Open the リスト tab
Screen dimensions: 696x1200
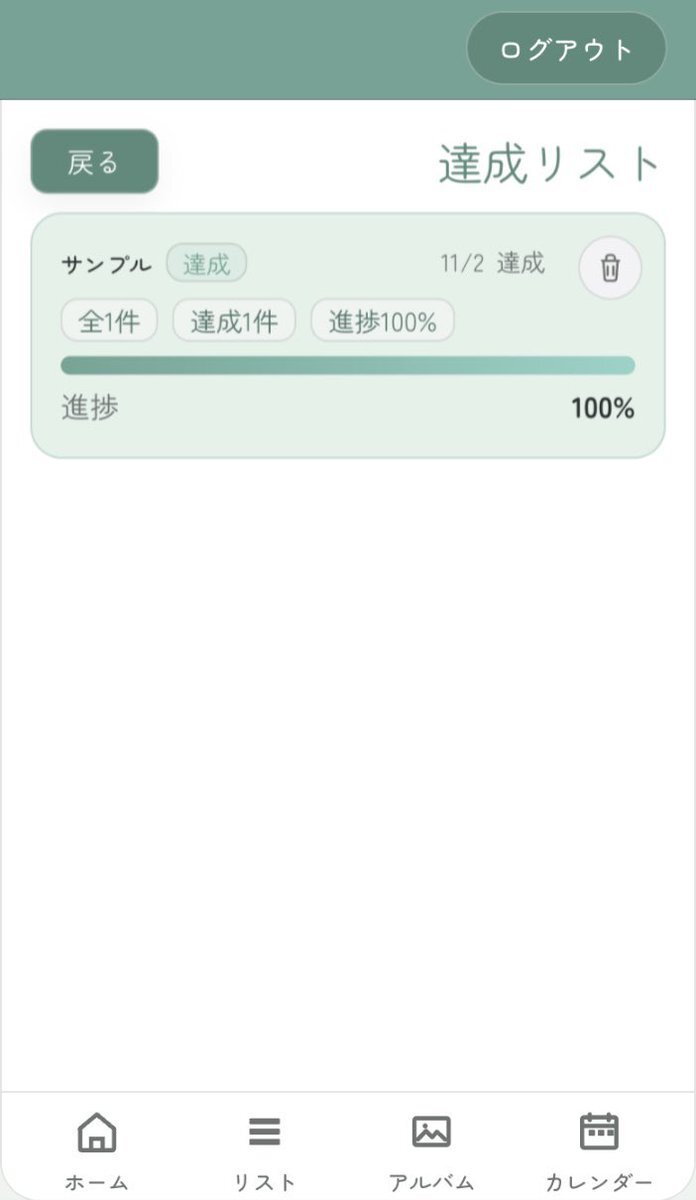(x=264, y=1150)
